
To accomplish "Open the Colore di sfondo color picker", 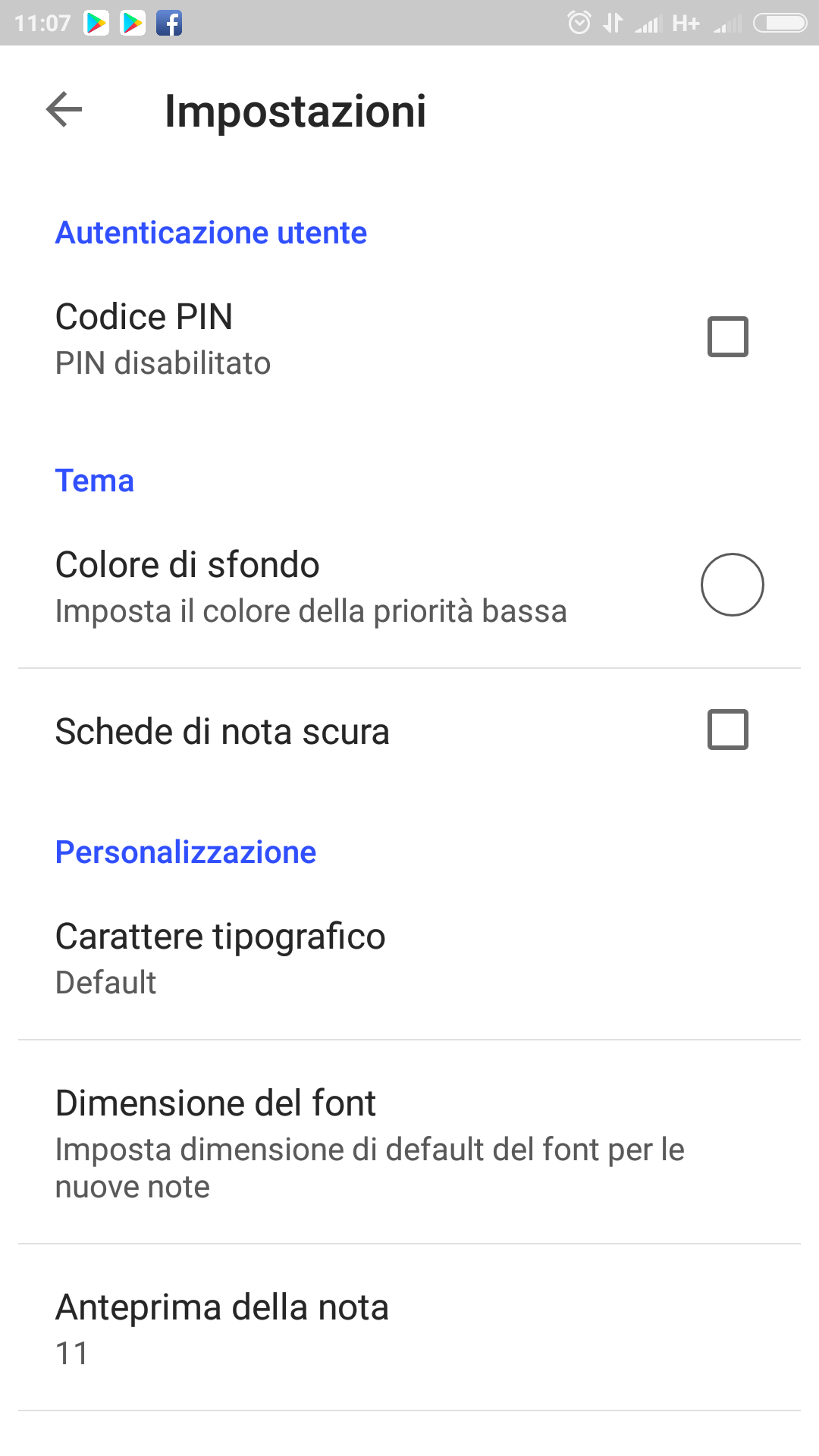I will click(732, 585).
